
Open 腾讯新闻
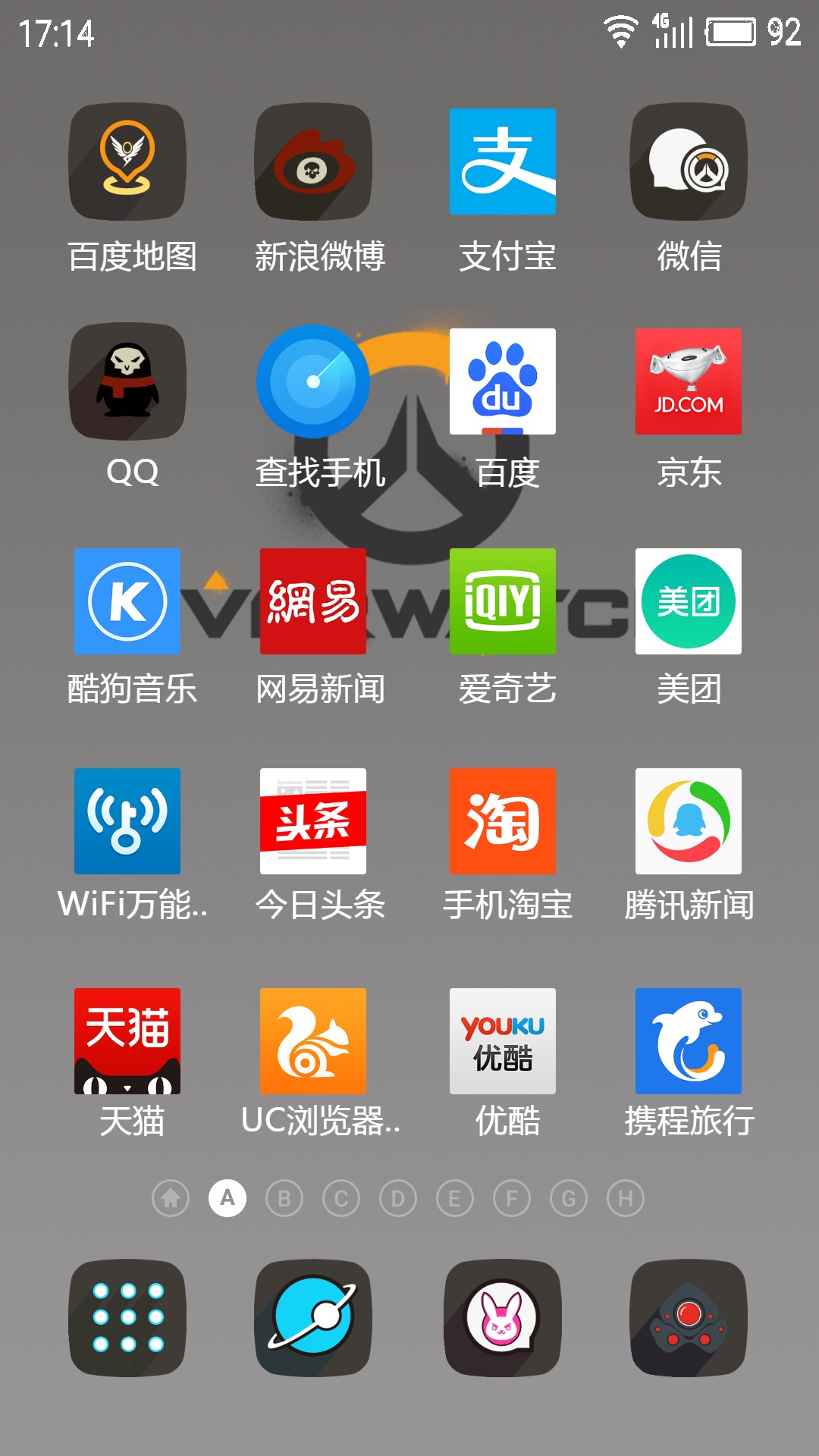tap(689, 821)
